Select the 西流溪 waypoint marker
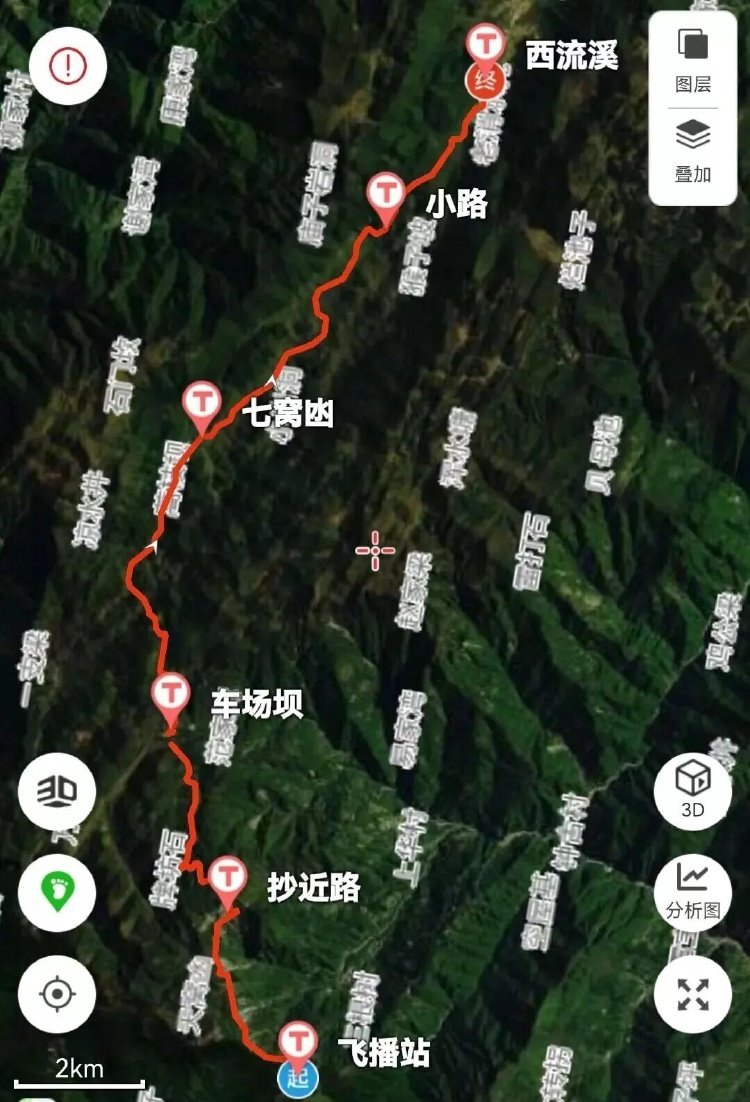Screen dimensions: 750x1102 pyautogui.click(x=485, y=46)
